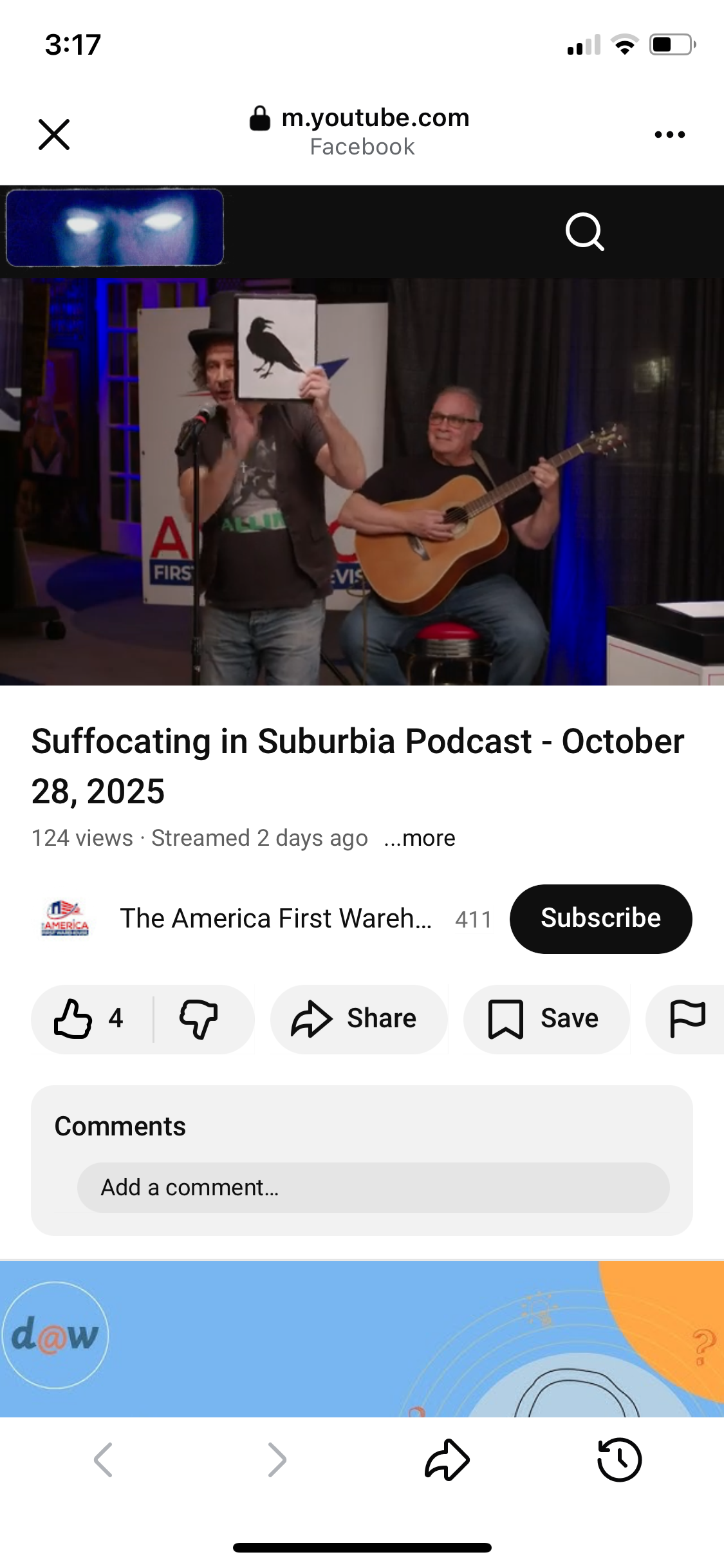Viewport: 724px width, 1568px height.
Task: Share page from the browser toolbar
Action: pyautogui.click(x=447, y=1459)
